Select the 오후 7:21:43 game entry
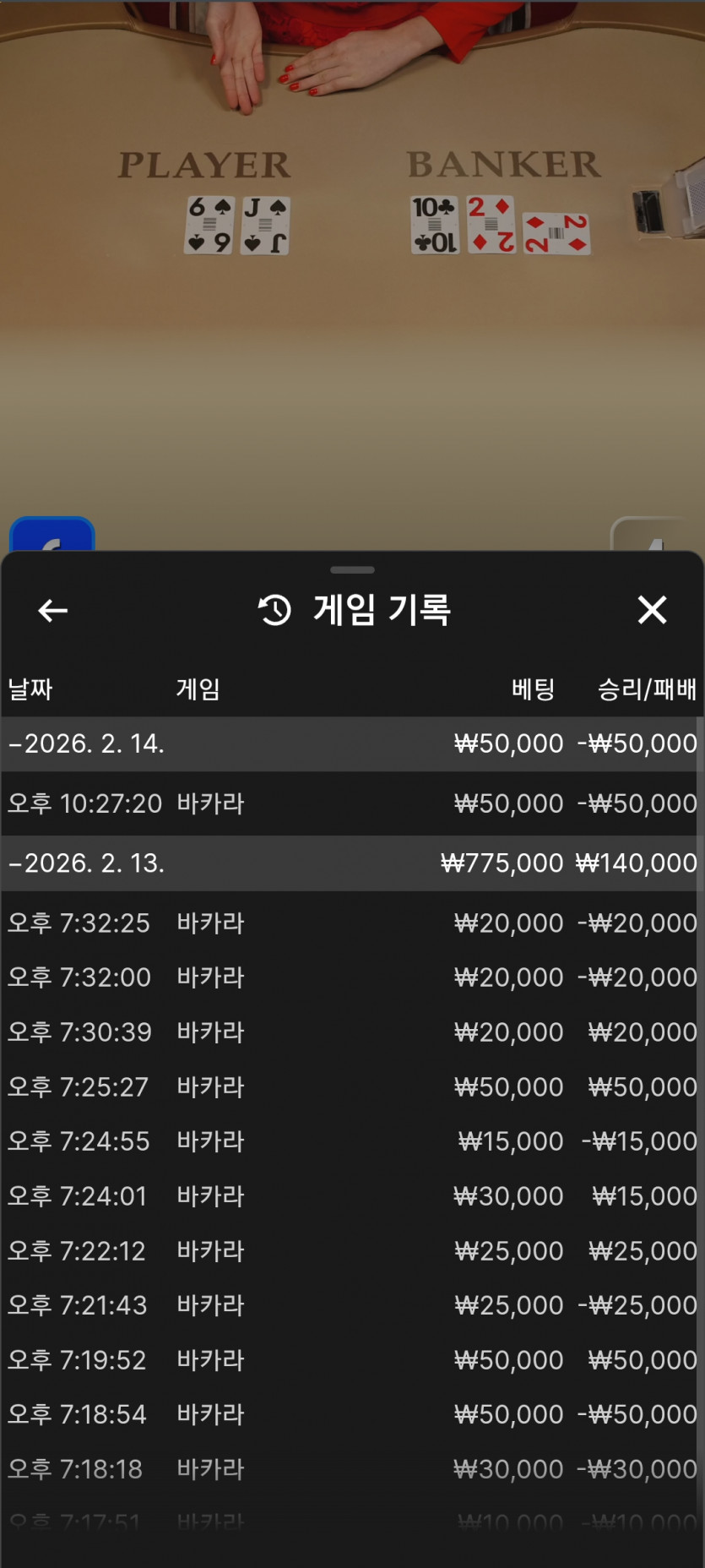 352,1305
